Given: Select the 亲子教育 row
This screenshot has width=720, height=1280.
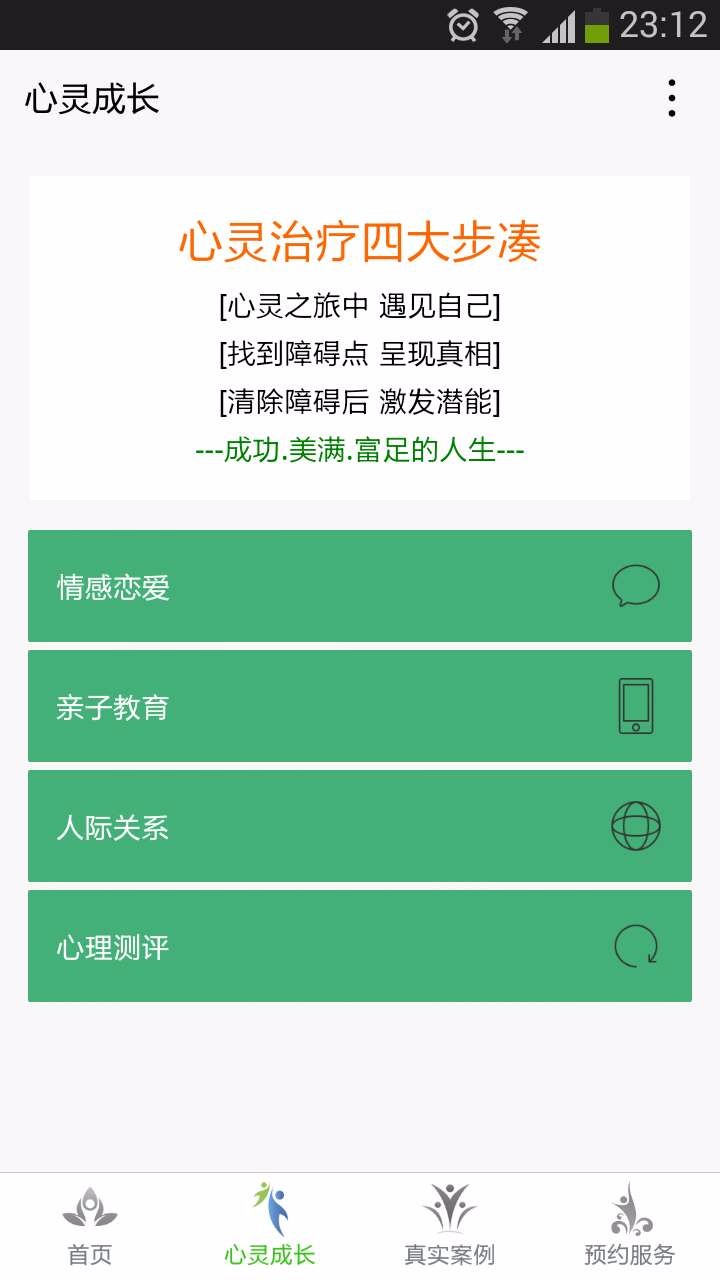Looking at the screenshot, I should (x=360, y=706).
